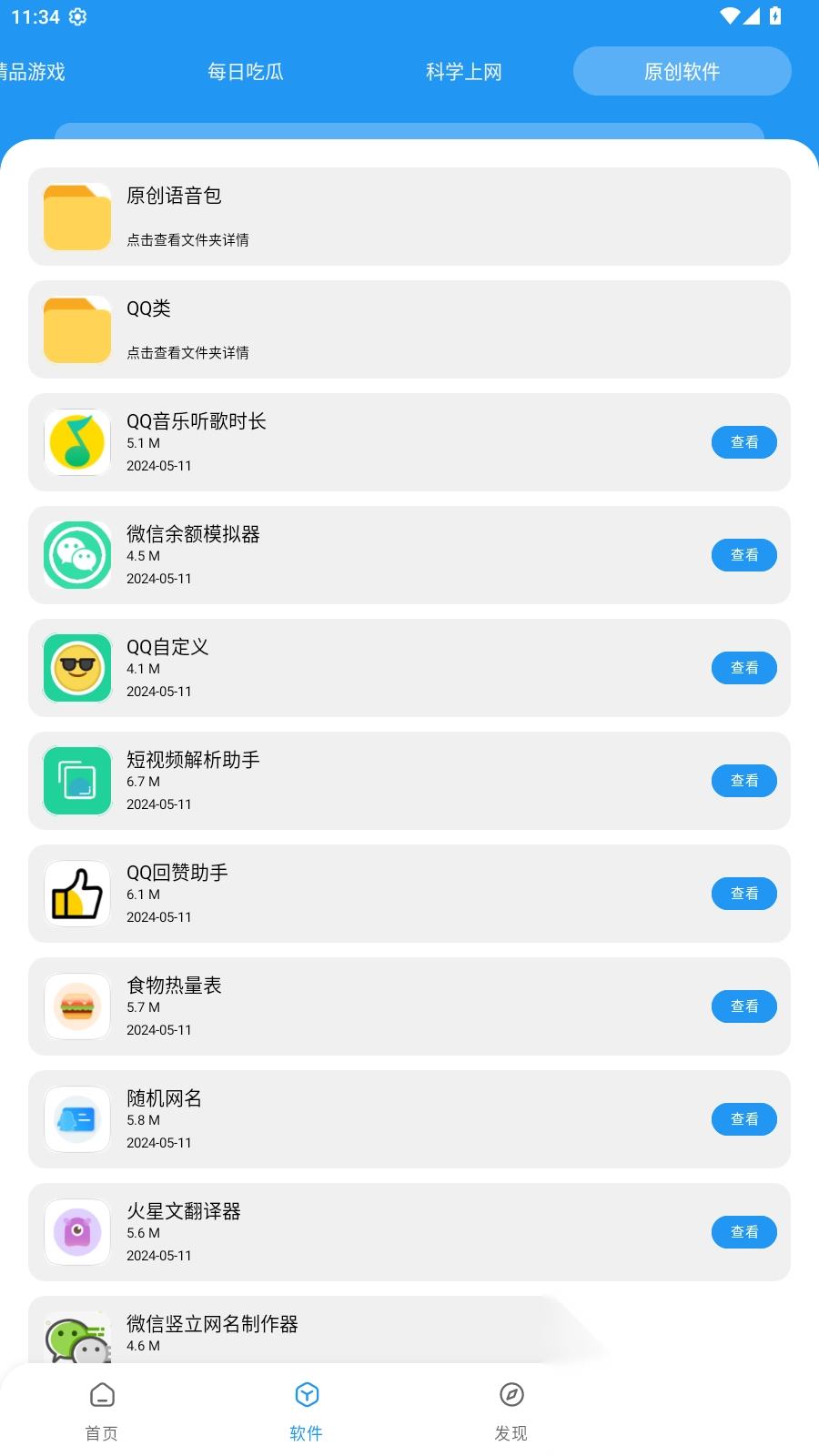Click 查看 button for 火星文翻译器
Image resolution: width=819 pixels, height=1456 pixels.
(744, 1232)
